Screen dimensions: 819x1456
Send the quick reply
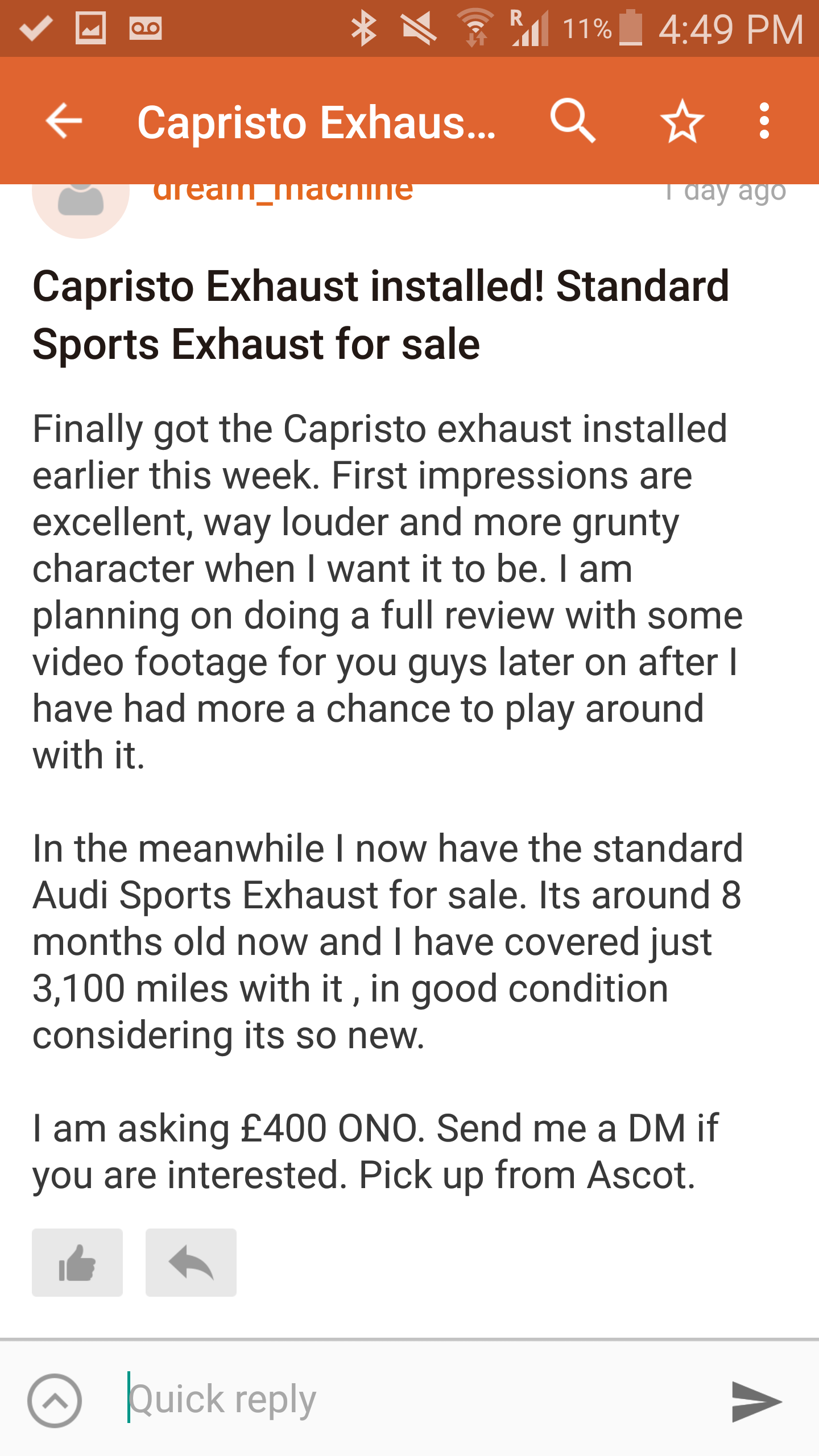coord(756,1400)
